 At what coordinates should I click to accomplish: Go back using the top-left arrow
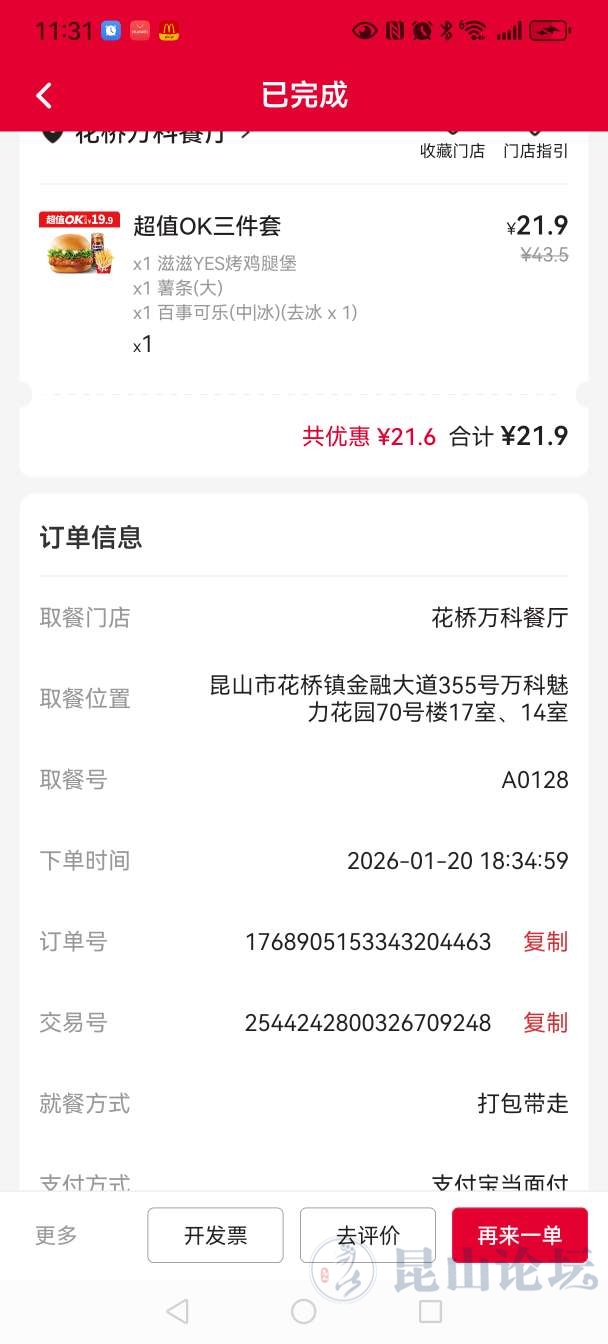click(x=44, y=95)
